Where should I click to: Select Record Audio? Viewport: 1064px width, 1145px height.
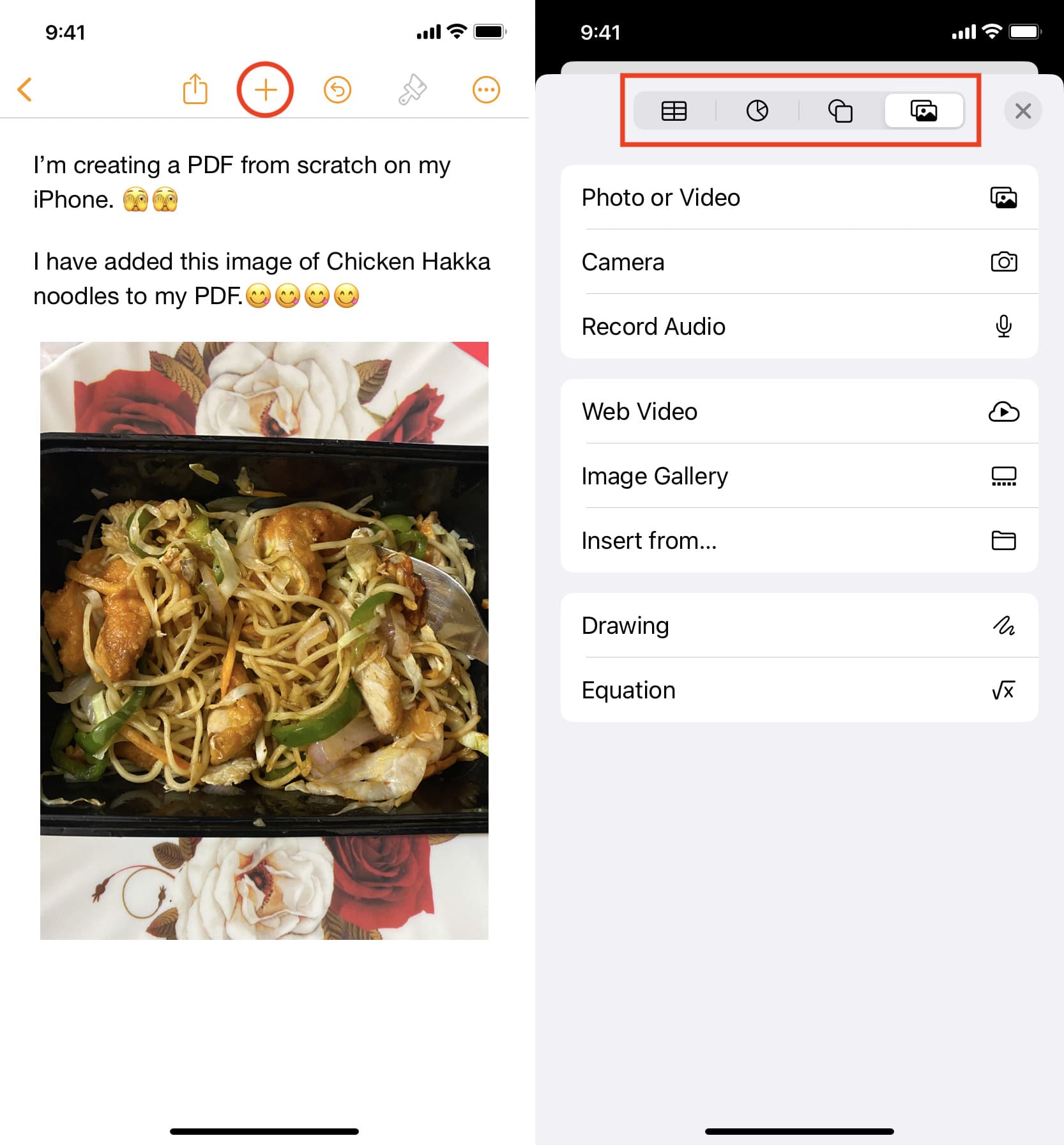[799, 327]
